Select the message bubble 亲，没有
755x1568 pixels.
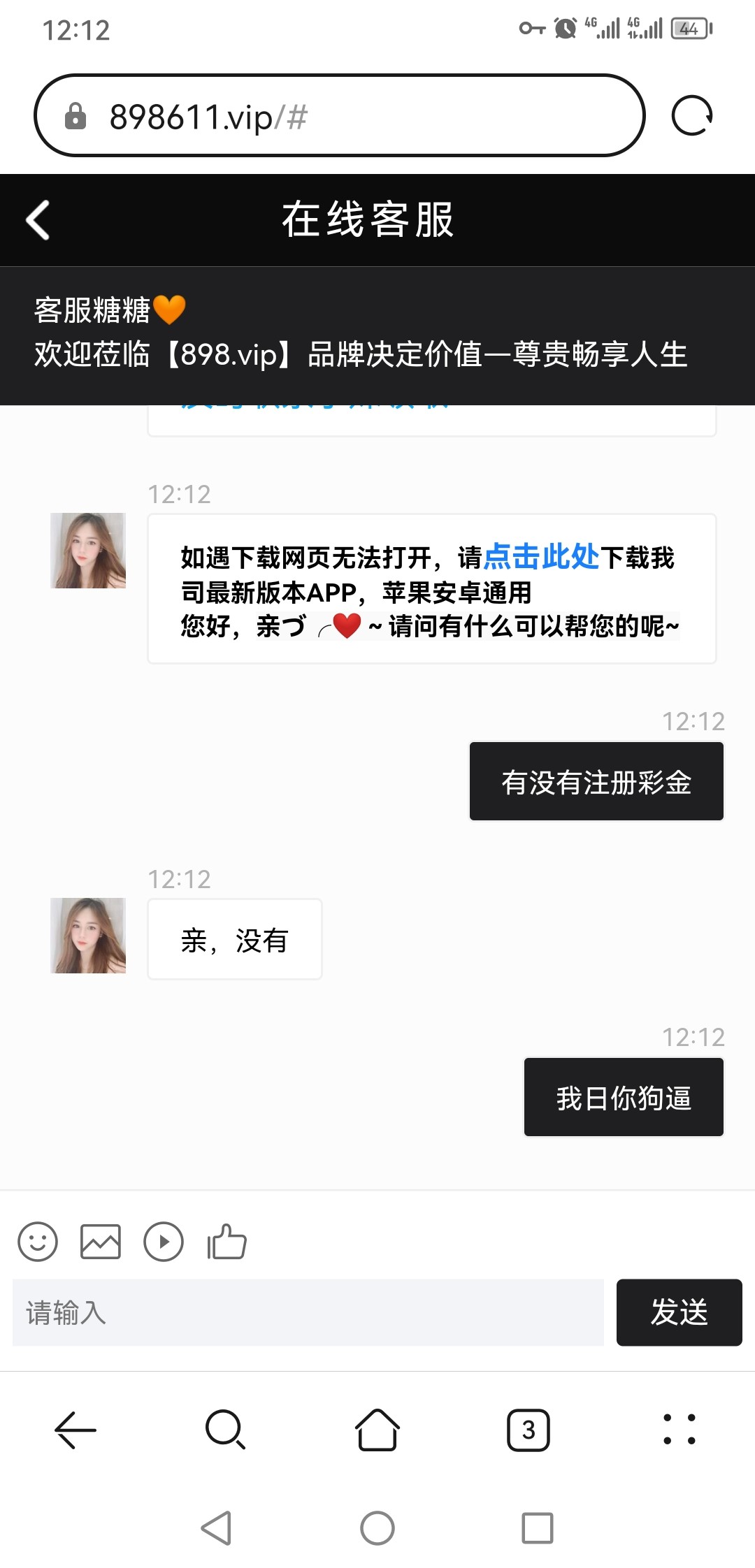[x=234, y=940]
